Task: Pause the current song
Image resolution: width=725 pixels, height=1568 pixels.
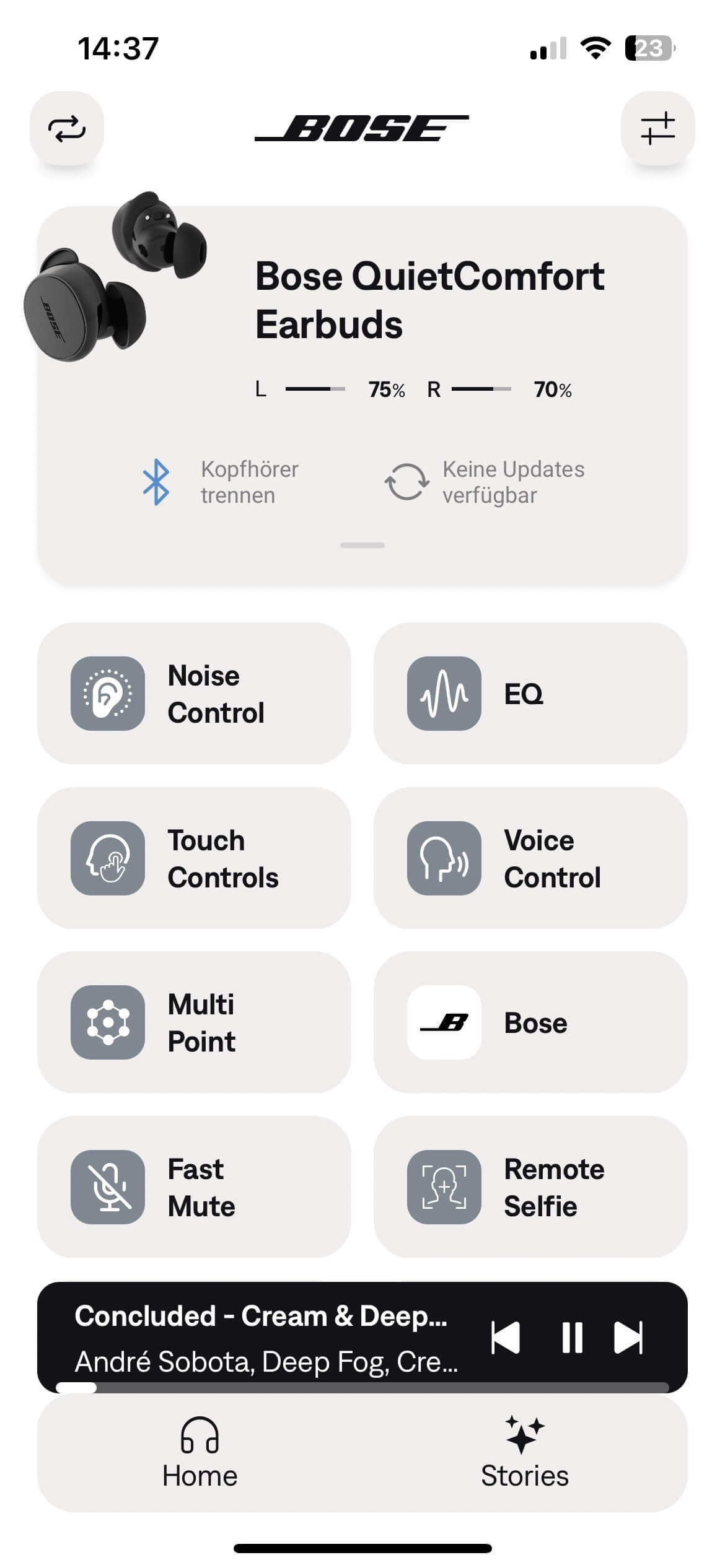Action: [572, 1338]
